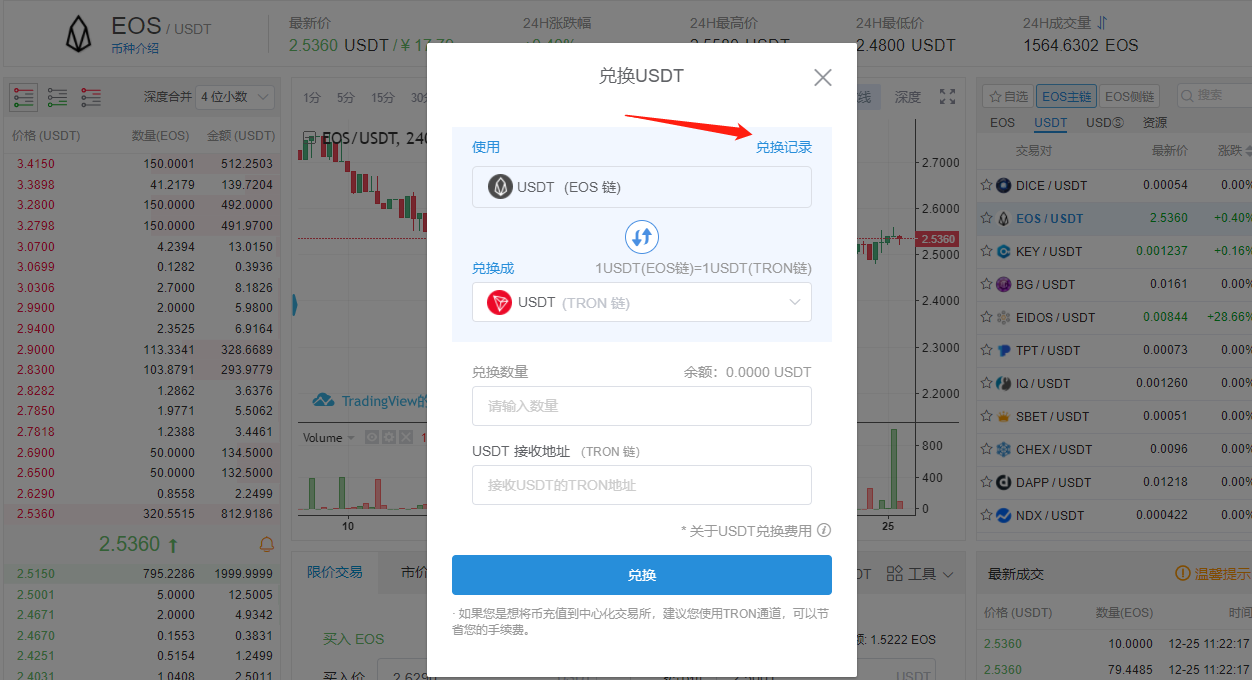Viewport: 1252px width, 680px height.
Task: Swap the source and target USDT chains
Action: pyautogui.click(x=642, y=237)
